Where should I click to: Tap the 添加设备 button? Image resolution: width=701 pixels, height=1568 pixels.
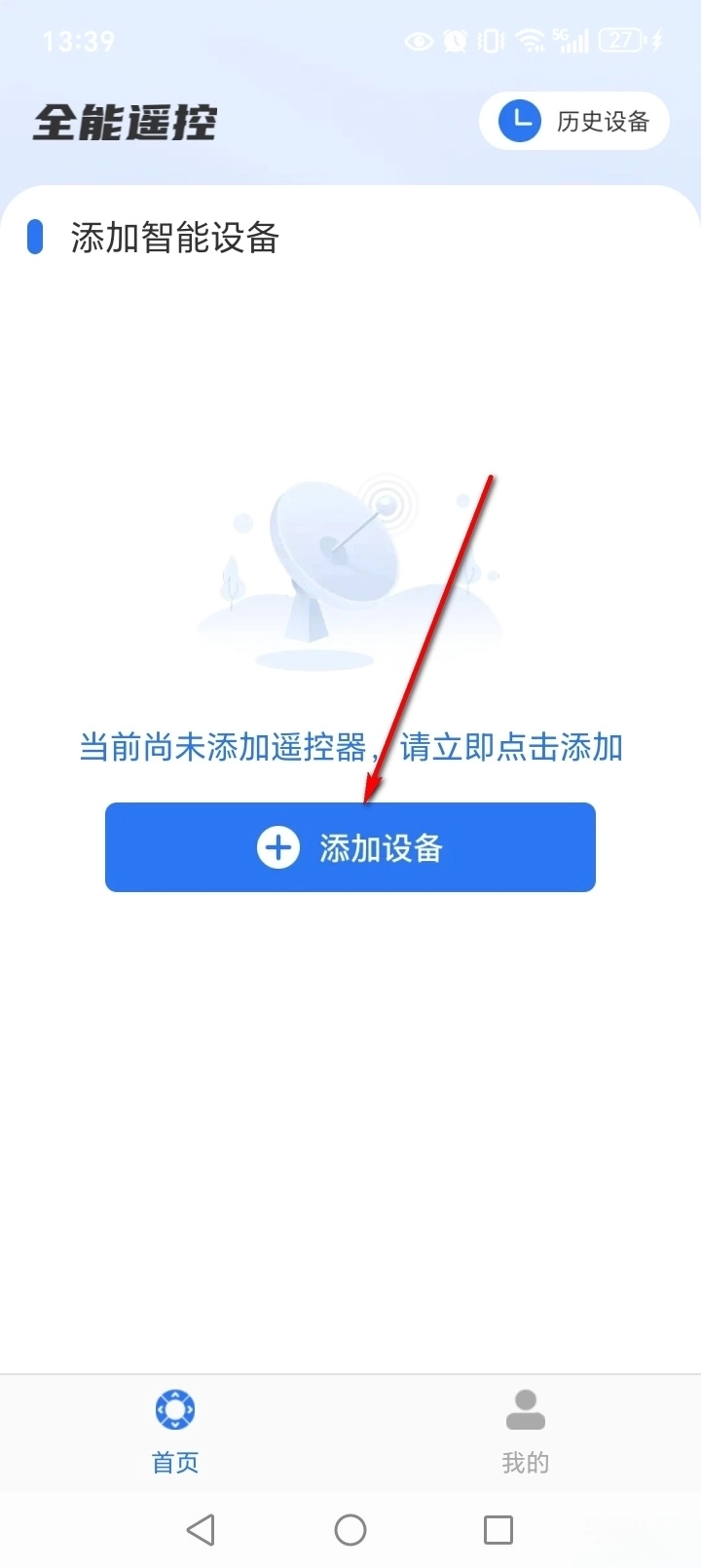(x=350, y=846)
